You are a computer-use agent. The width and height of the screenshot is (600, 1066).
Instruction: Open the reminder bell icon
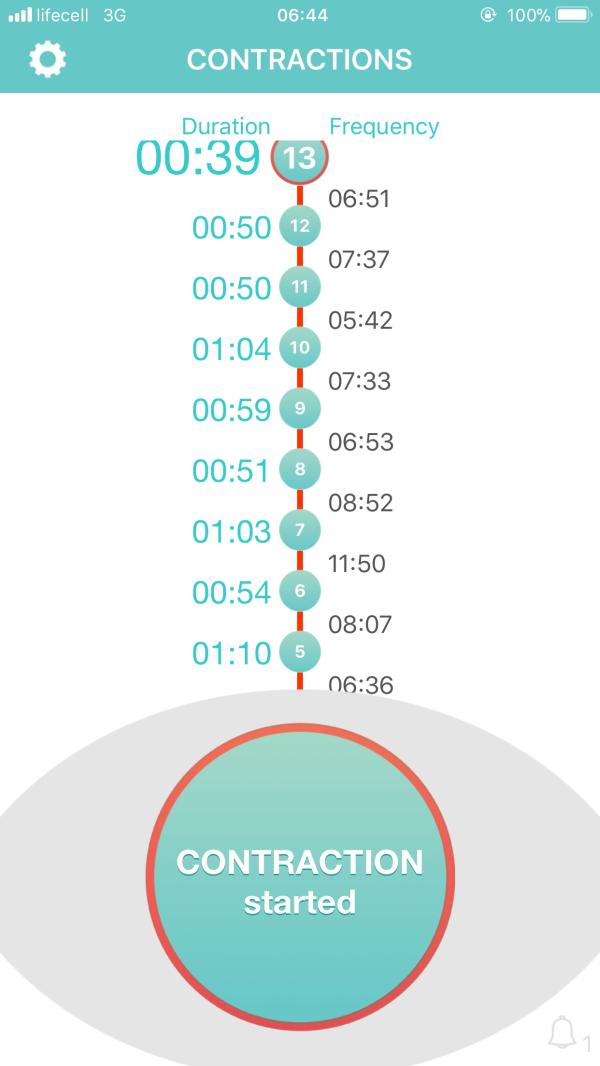coord(563,1032)
